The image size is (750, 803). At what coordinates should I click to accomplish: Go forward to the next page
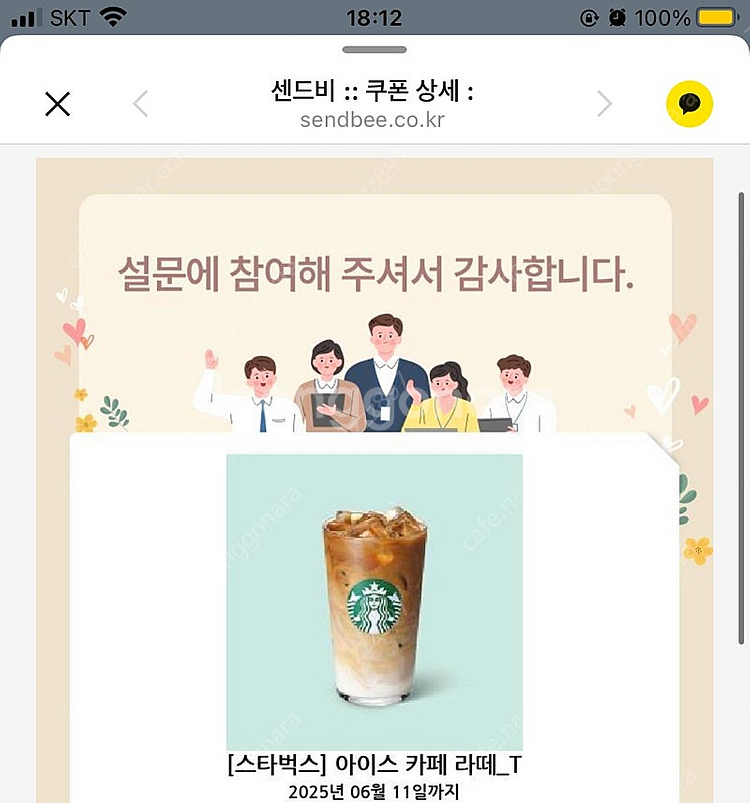pyautogui.click(x=604, y=104)
